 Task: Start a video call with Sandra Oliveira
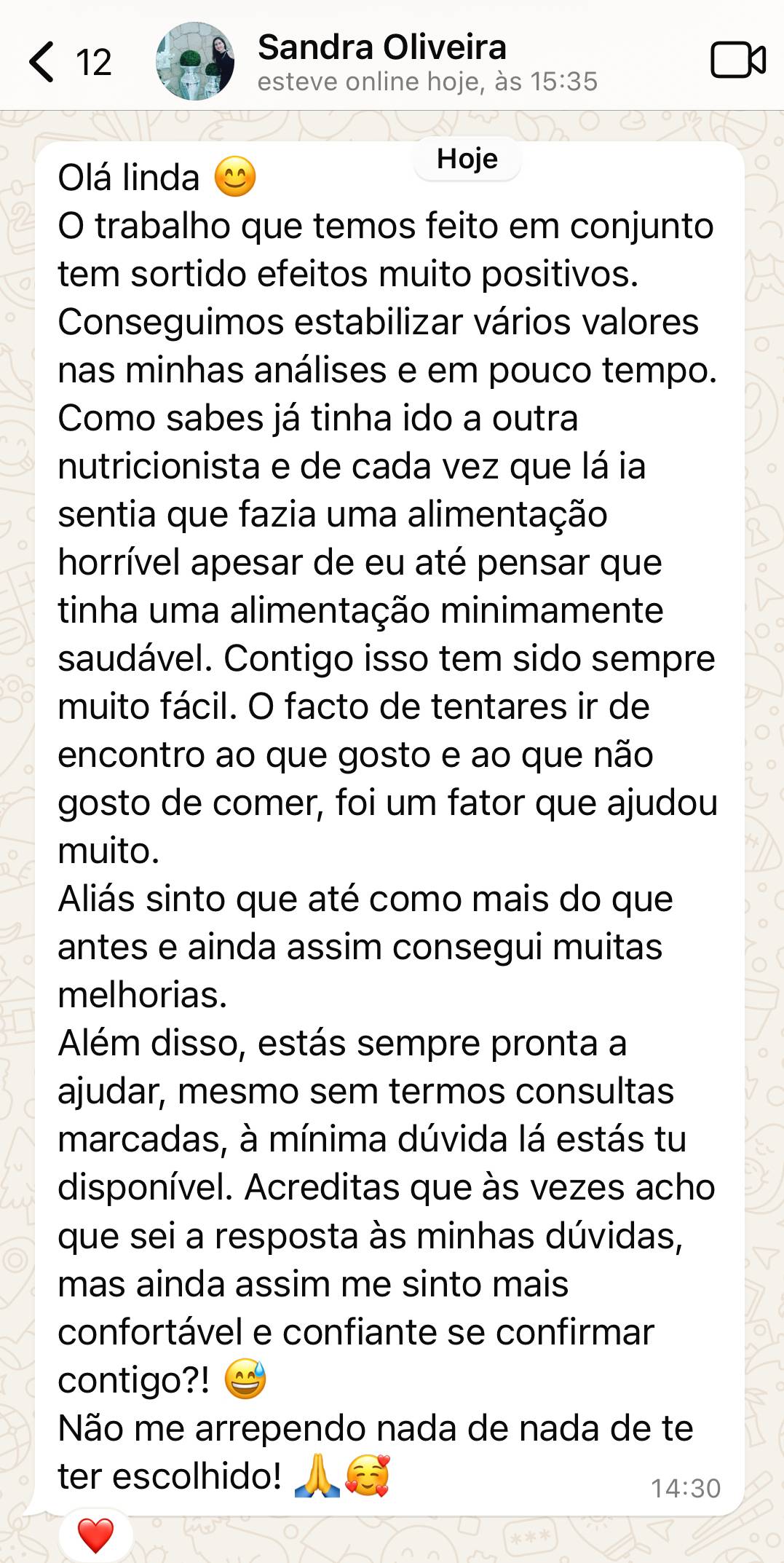737,60
